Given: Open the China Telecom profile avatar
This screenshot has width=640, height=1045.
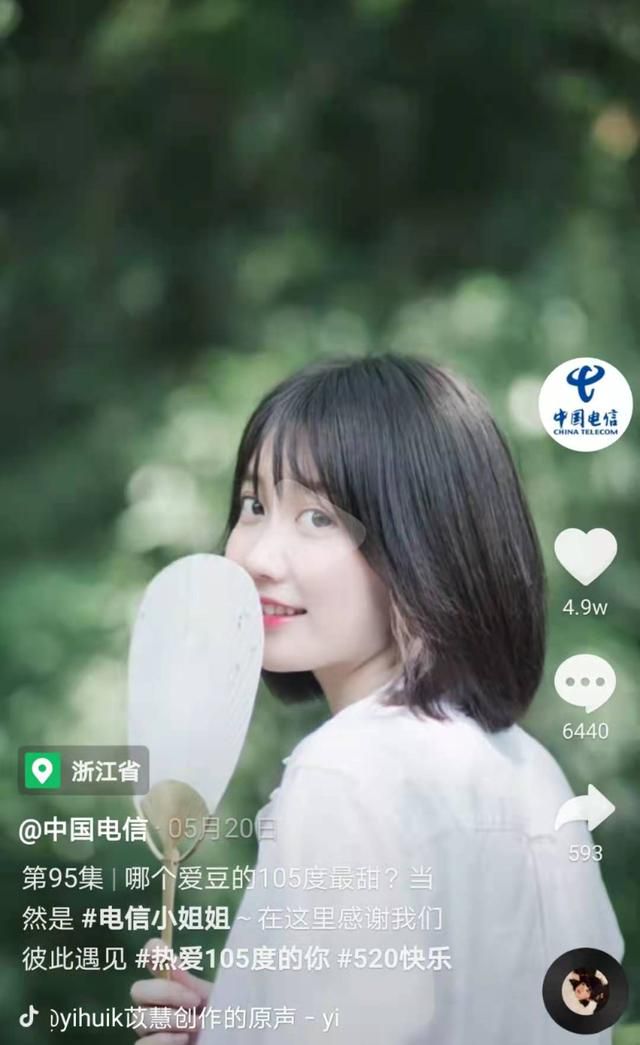Looking at the screenshot, I should point(585,405).
